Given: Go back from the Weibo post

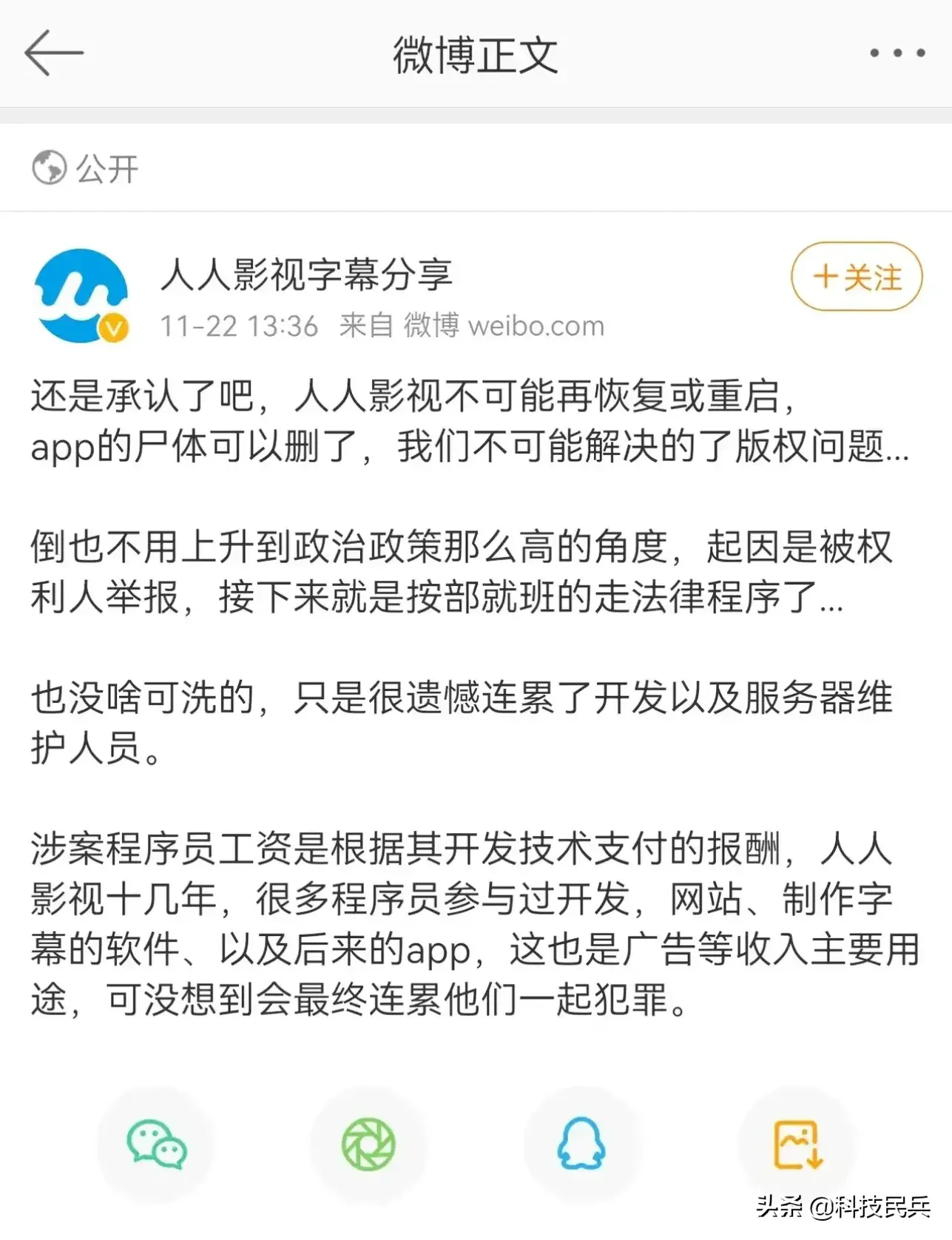Looking at the screenshot, I should [x=53, y=53].
